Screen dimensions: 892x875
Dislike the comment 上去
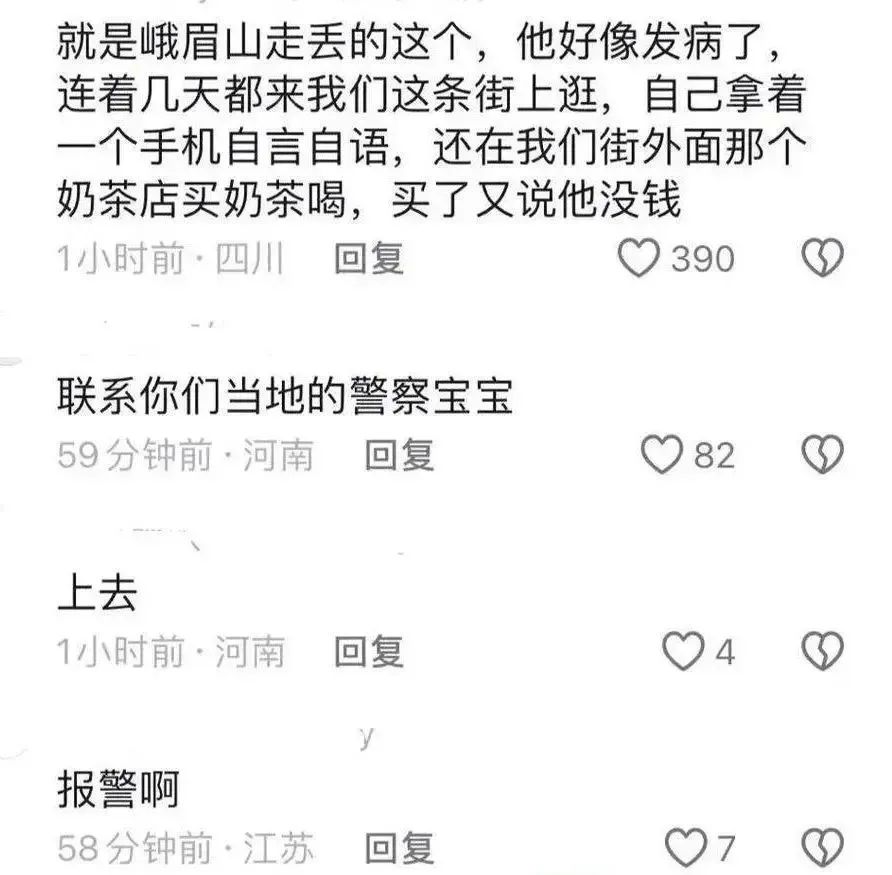[823, 653]
